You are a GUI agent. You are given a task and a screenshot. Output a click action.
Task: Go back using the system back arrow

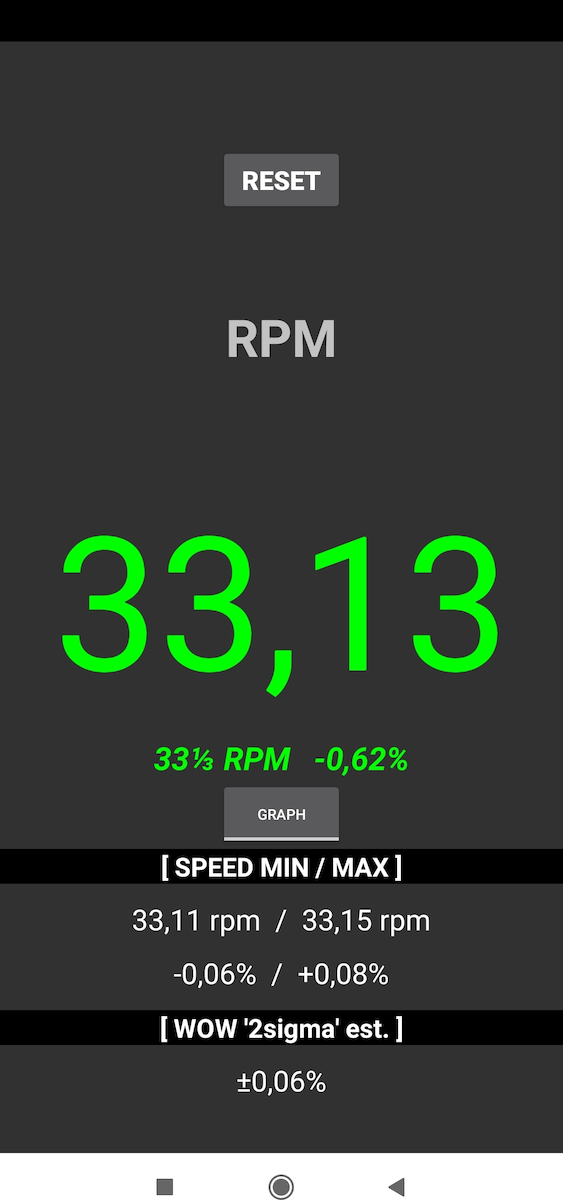pyautogui.click(x=396, y=1187)
